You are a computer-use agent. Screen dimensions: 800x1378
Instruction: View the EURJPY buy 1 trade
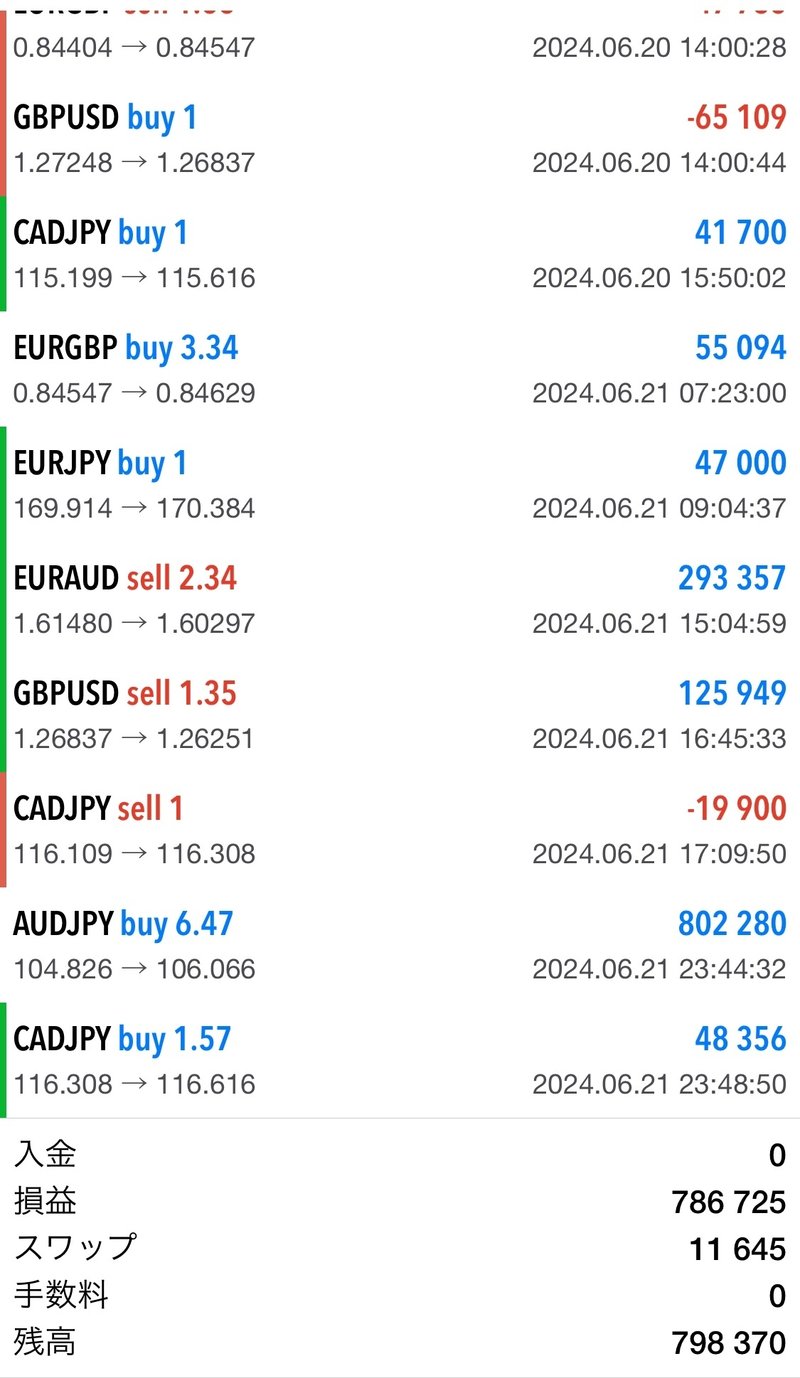[x=400, y=485]
